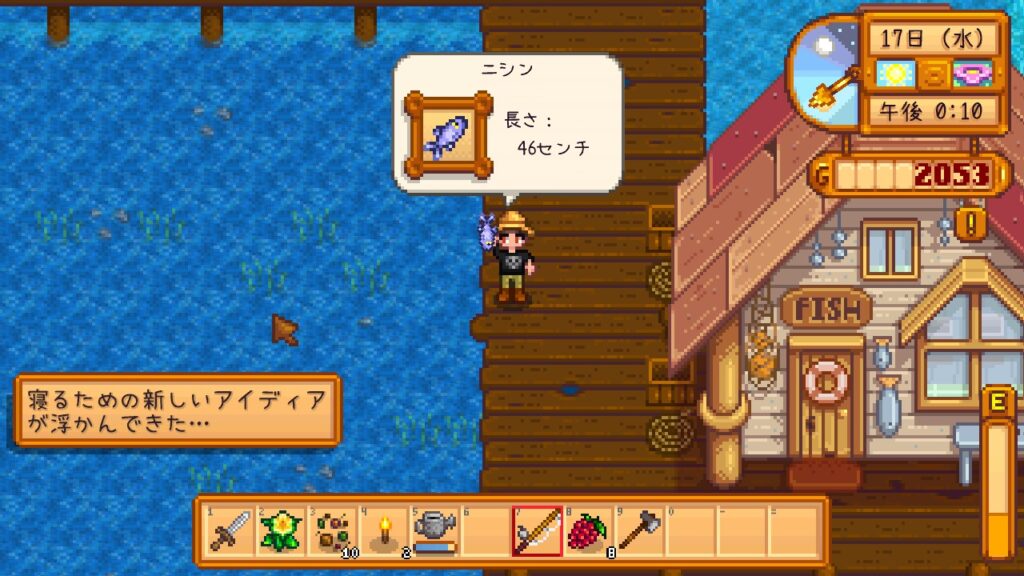Select the yellow flower in slot 2
The width and height of the screenshot is (1024, 576).
281,531
